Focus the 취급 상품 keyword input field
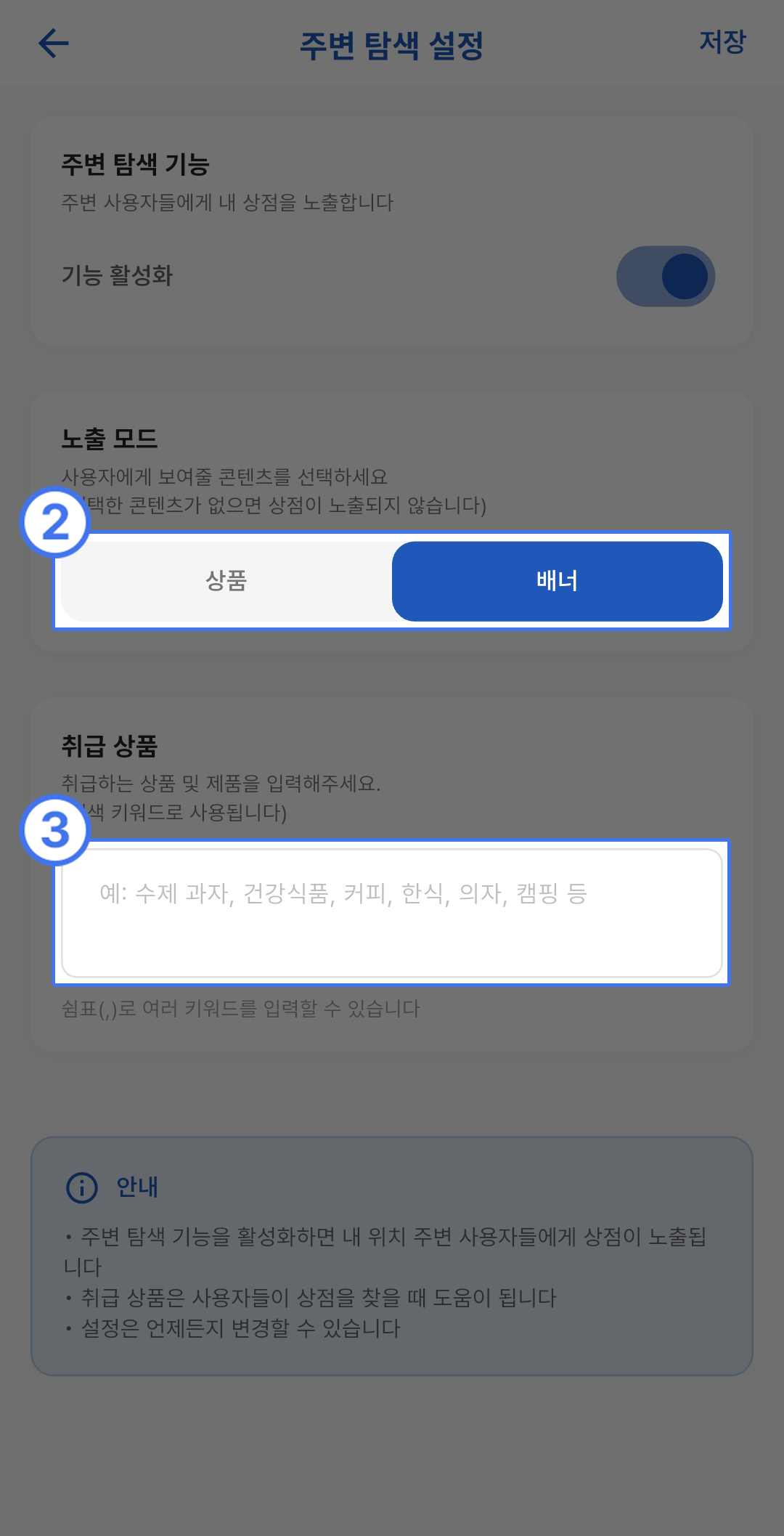This screenshot has height=1536, width=784. (x=392, y=913)
